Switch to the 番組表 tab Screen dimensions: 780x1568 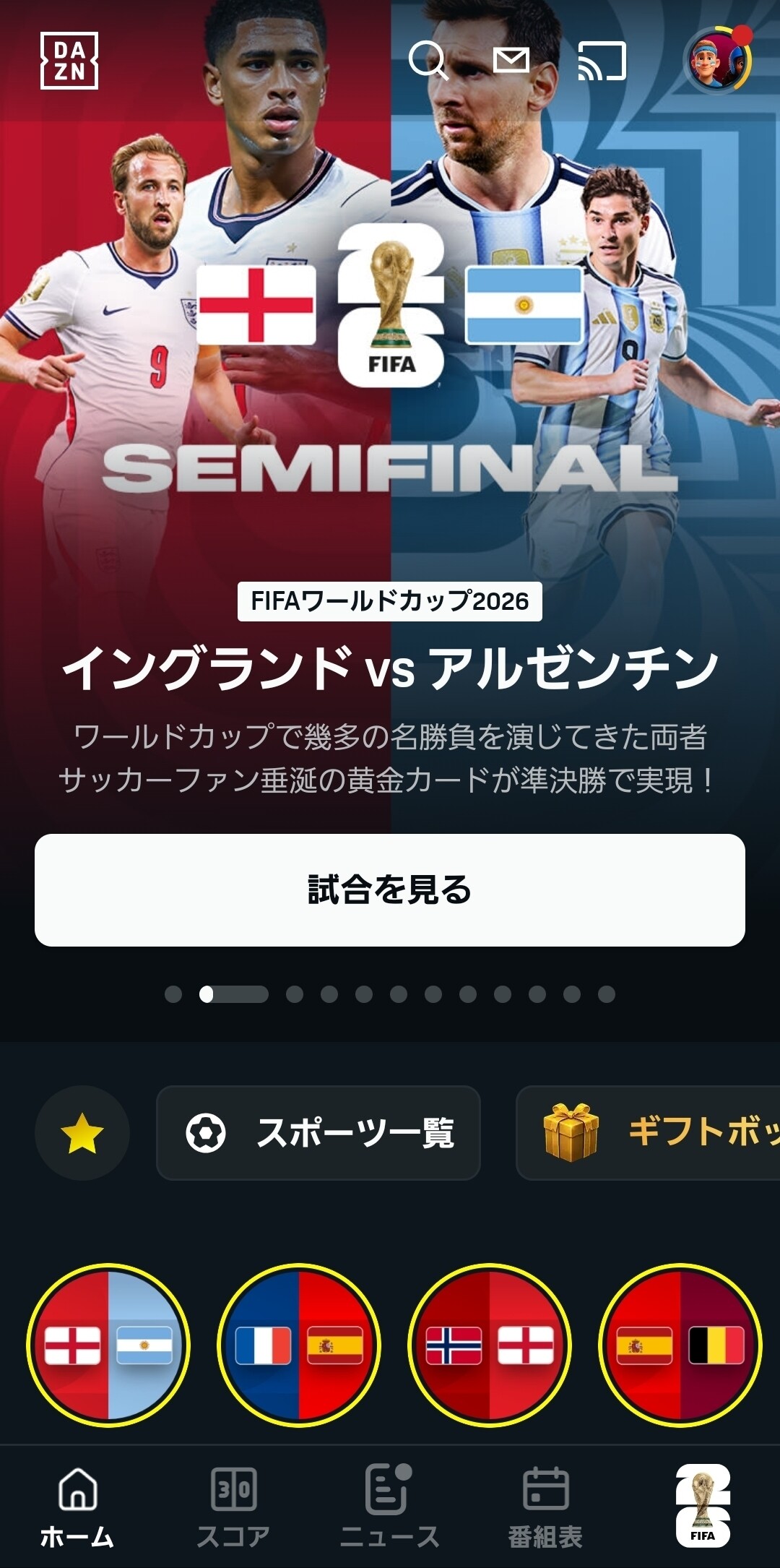pyautogui.click(x=545, y=1507)
